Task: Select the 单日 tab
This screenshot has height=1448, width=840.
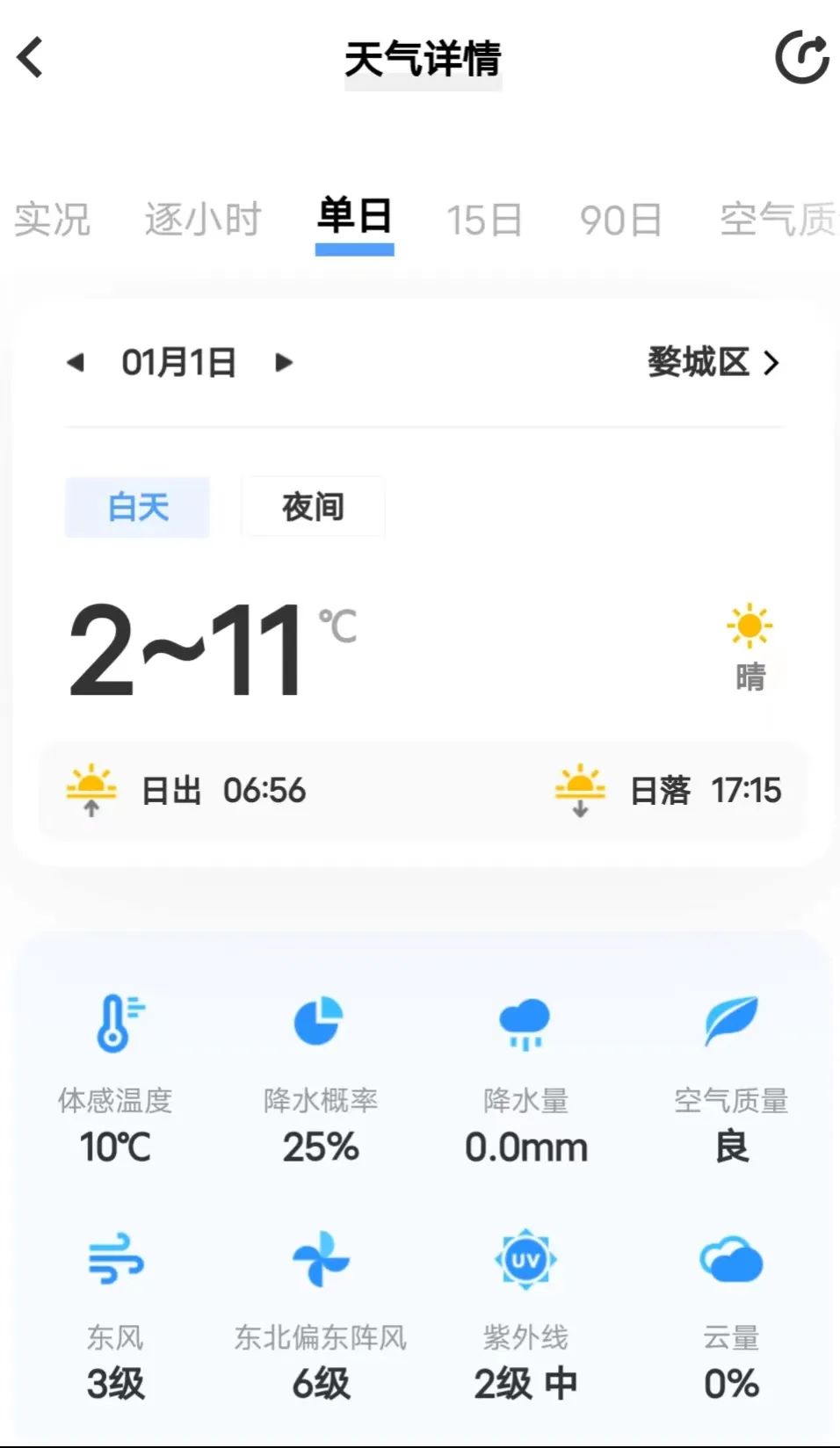Action: [x=354, y=218]
